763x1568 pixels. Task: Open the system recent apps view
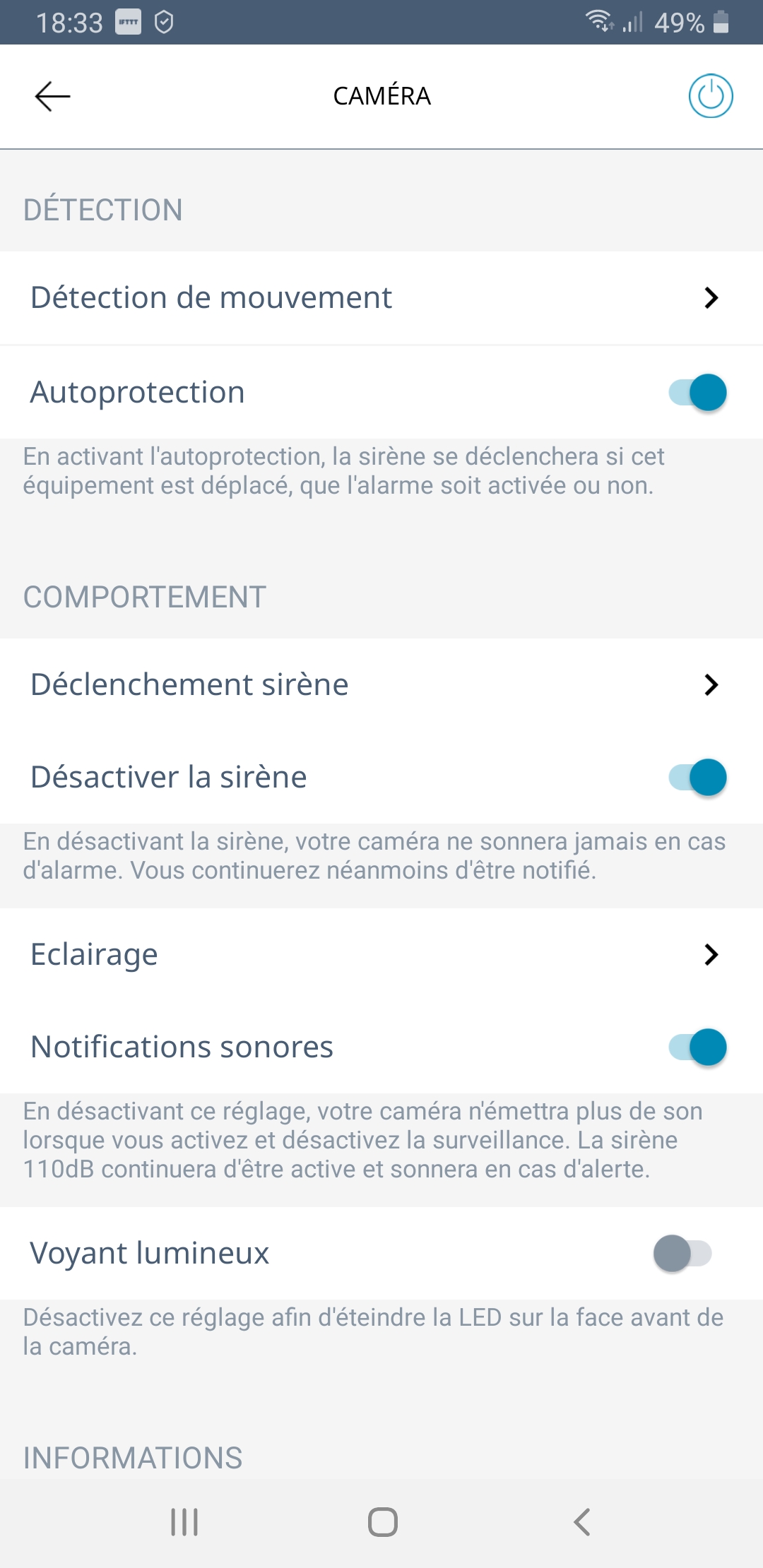tap(184, 1522)
